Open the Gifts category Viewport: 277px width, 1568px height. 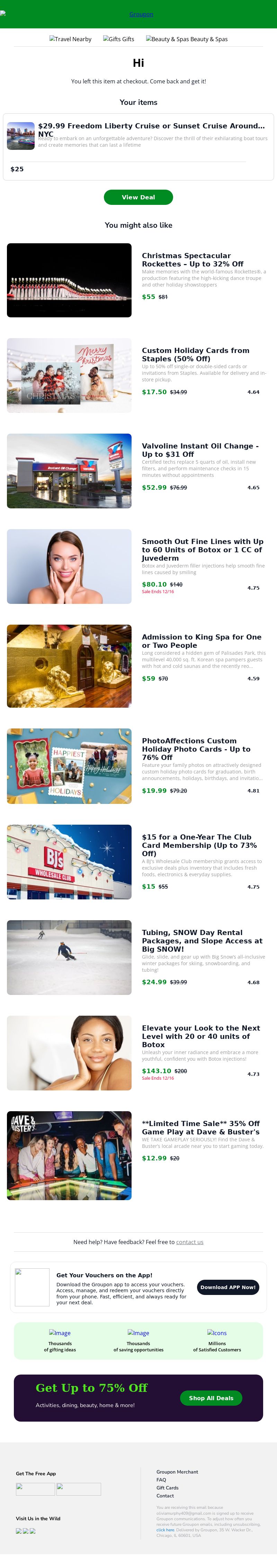(118, 39)
